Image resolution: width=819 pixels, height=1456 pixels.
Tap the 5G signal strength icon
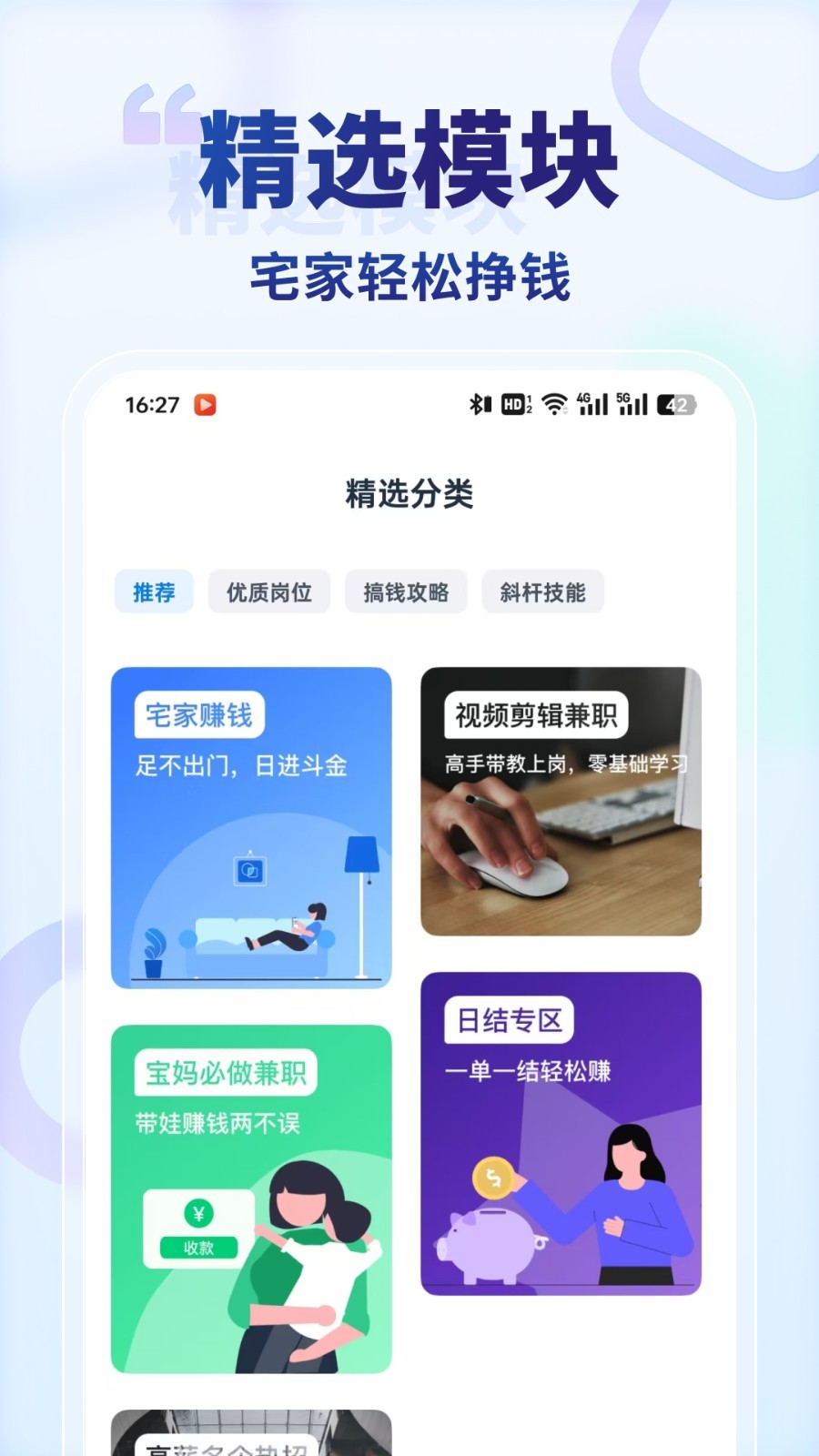click(x=631, y=407)
